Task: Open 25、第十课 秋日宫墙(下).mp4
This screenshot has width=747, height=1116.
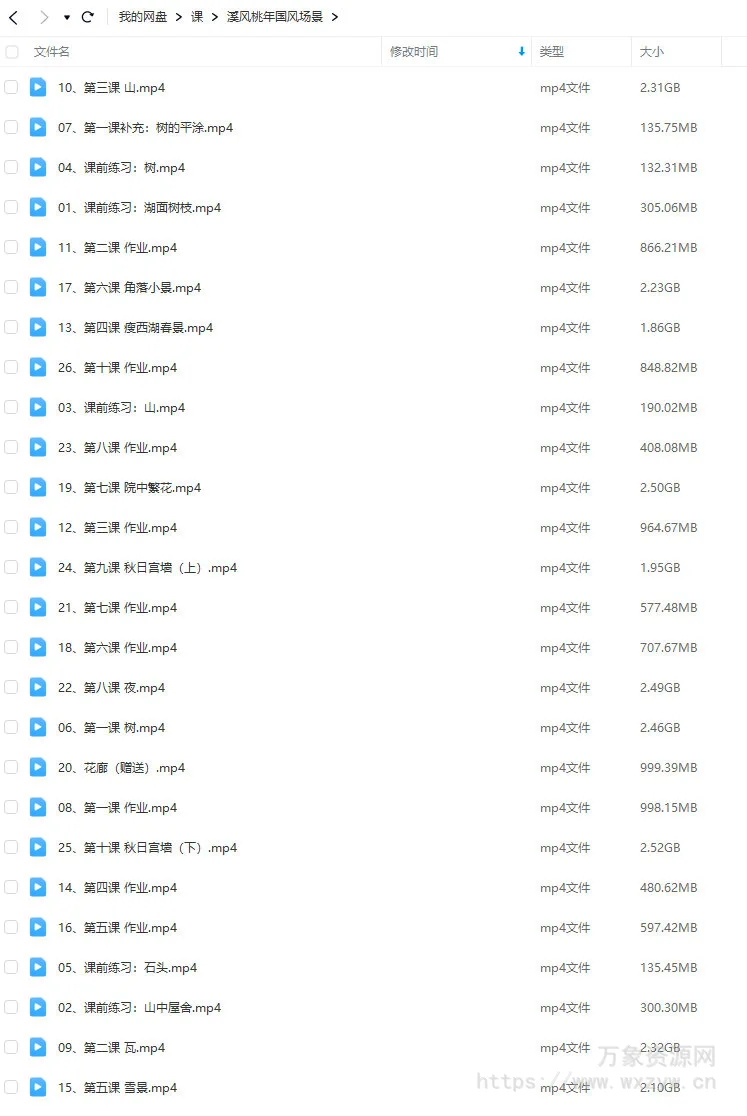Action: [x=147, y=848]
